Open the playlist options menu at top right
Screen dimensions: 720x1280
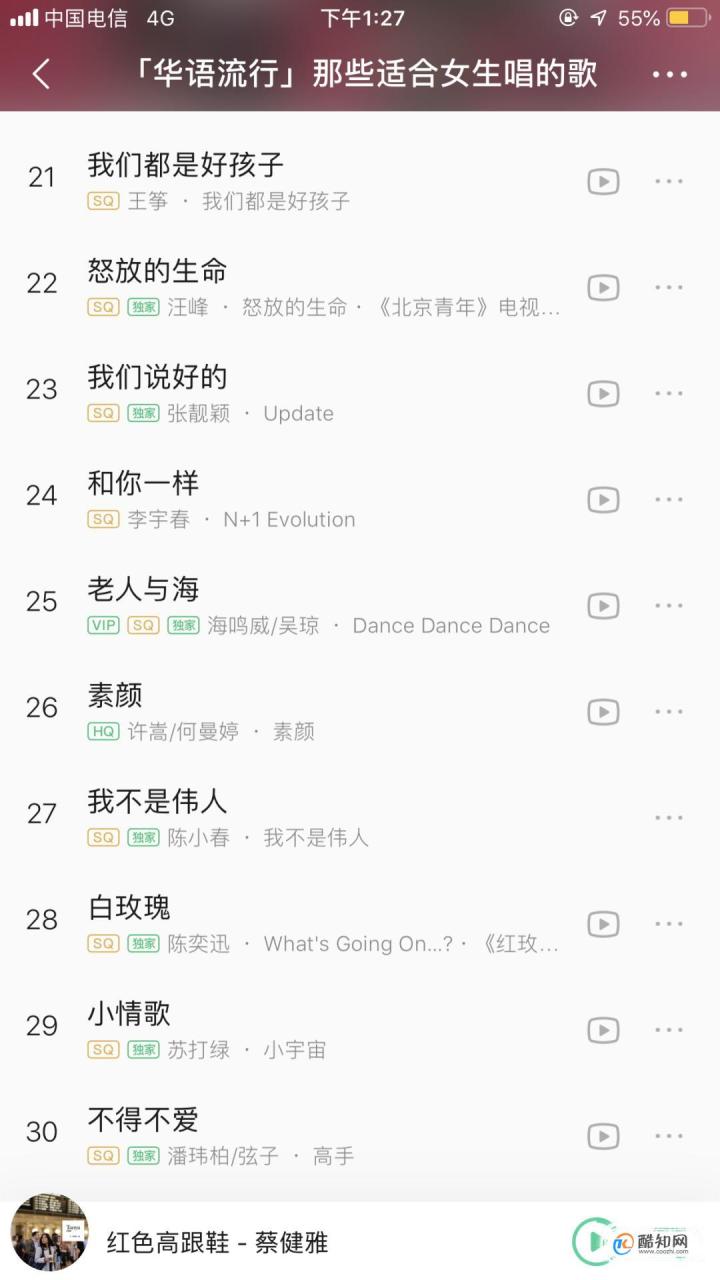pyautogui.click(x=668, y=74)
